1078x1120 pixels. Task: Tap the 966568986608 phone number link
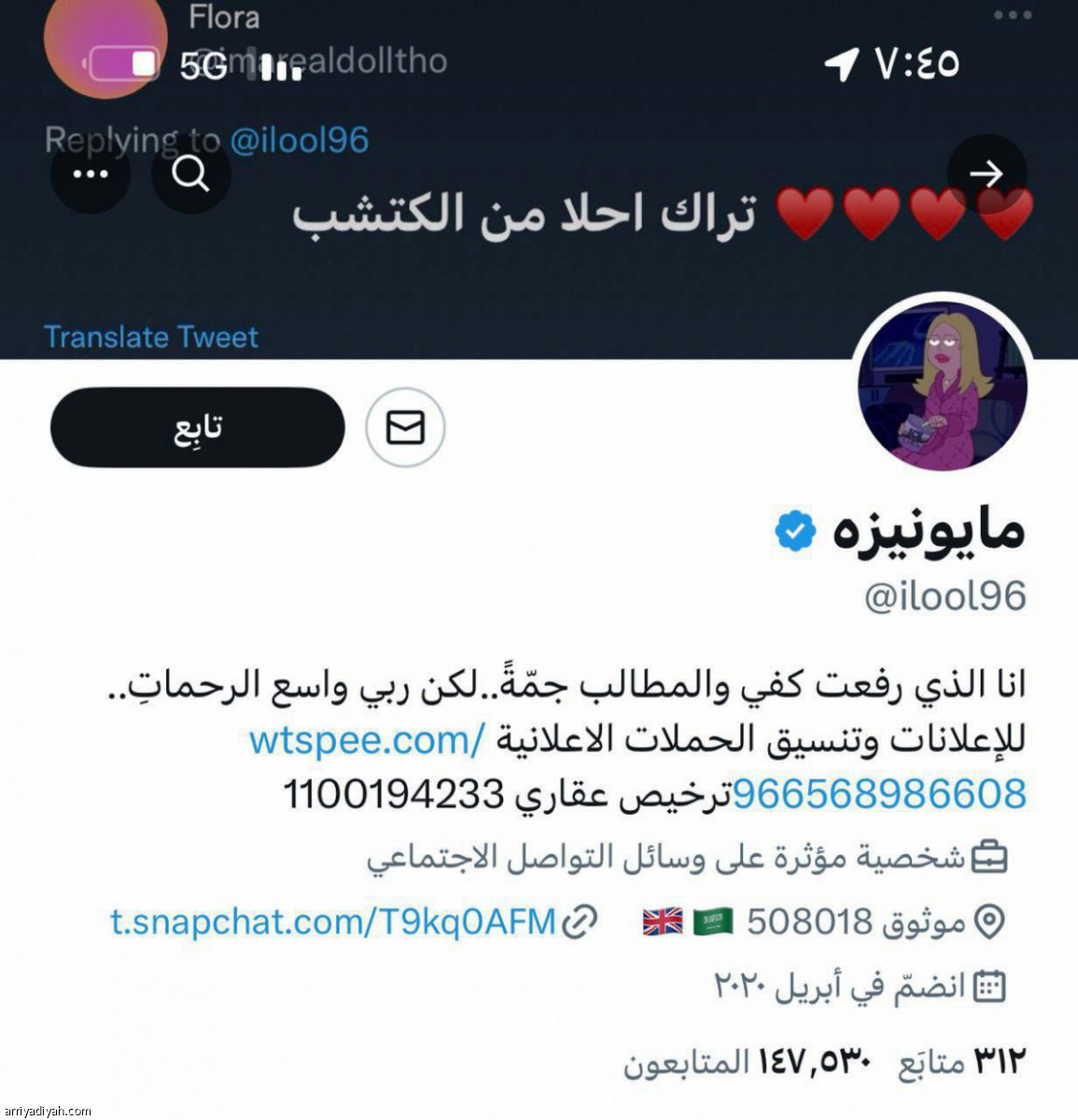tap(878, 794)
